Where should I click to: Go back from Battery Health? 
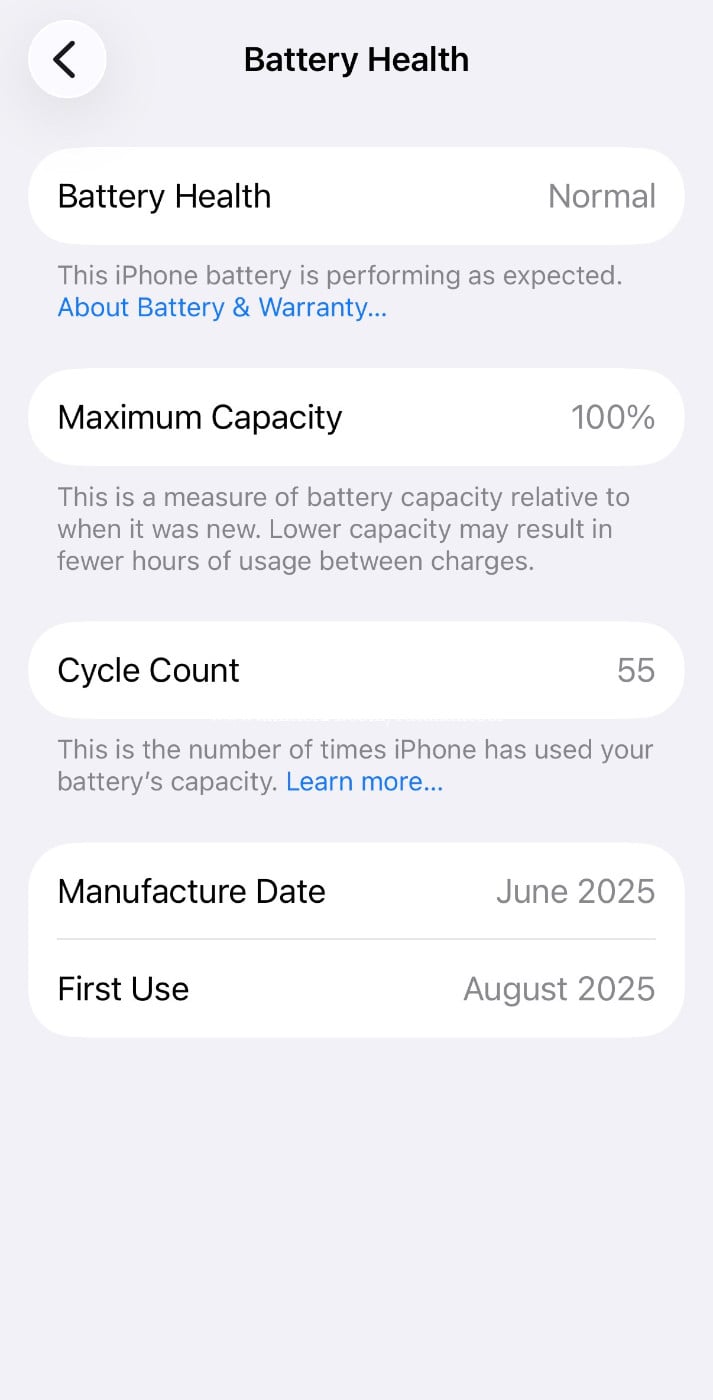[66, 60]
